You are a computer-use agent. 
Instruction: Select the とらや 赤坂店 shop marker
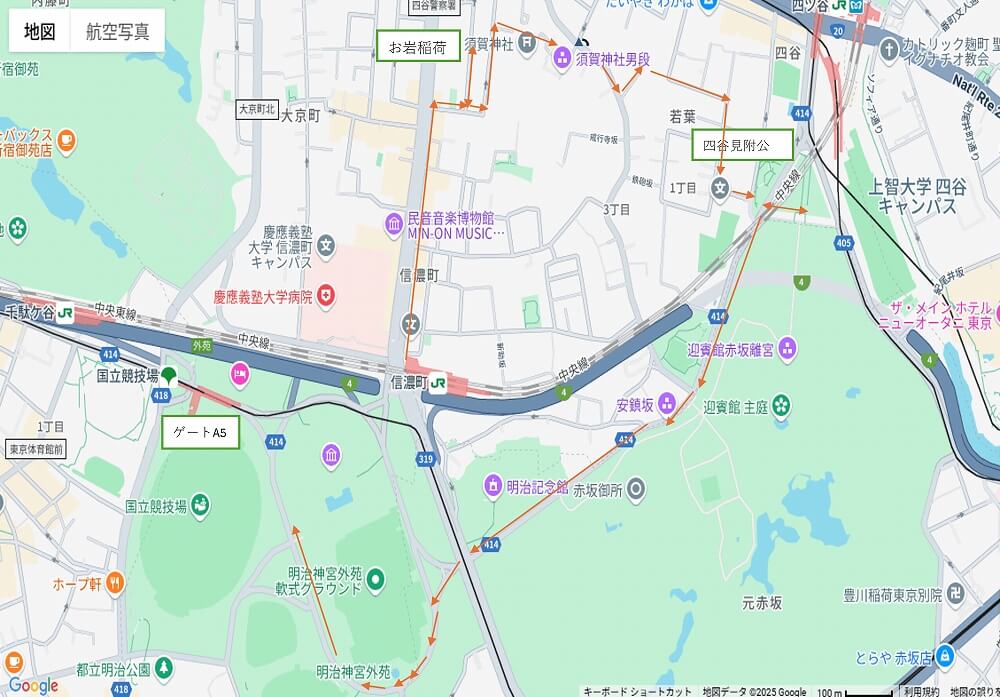click(945, 656)
